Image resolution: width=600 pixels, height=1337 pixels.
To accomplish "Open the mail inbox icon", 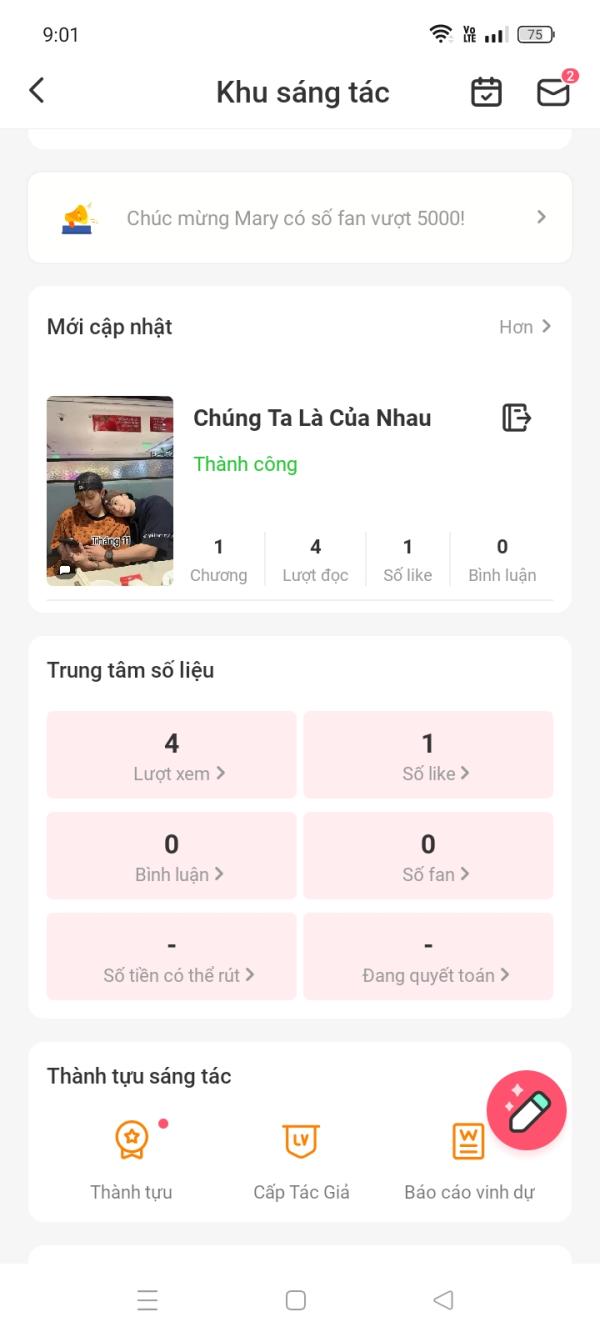I will point(553,92).
